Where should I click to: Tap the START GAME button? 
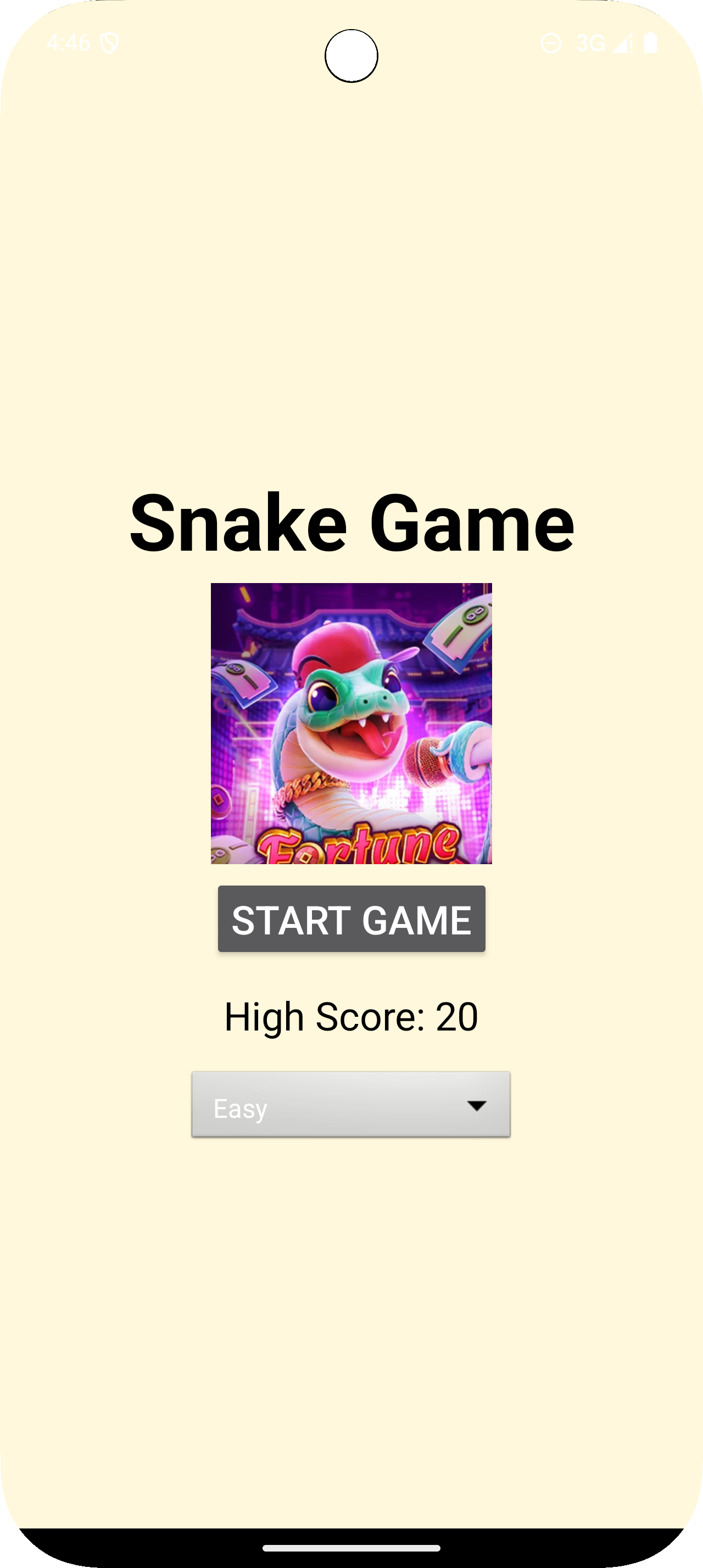[x=351, y=919]
